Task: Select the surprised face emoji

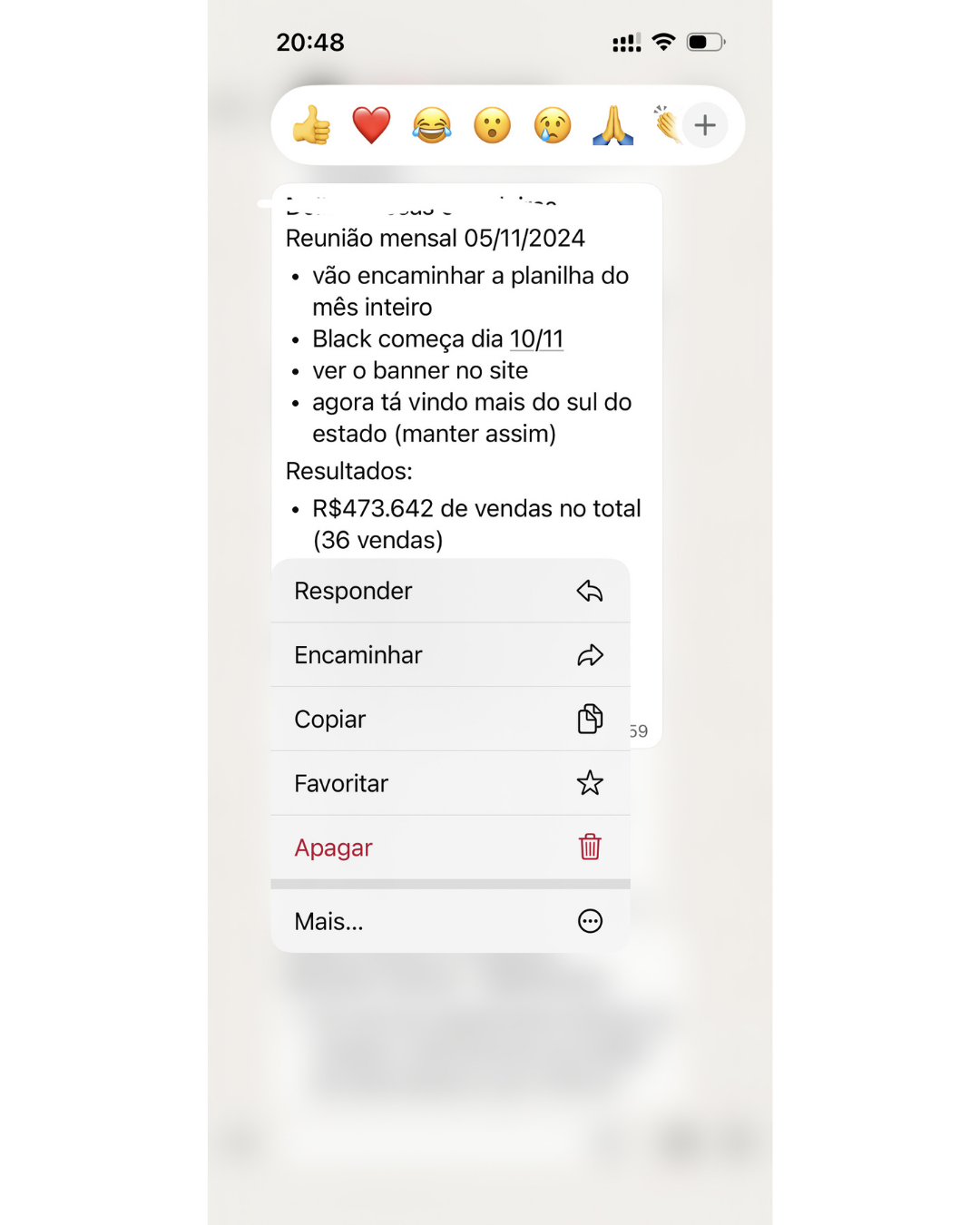Action: 492,125
